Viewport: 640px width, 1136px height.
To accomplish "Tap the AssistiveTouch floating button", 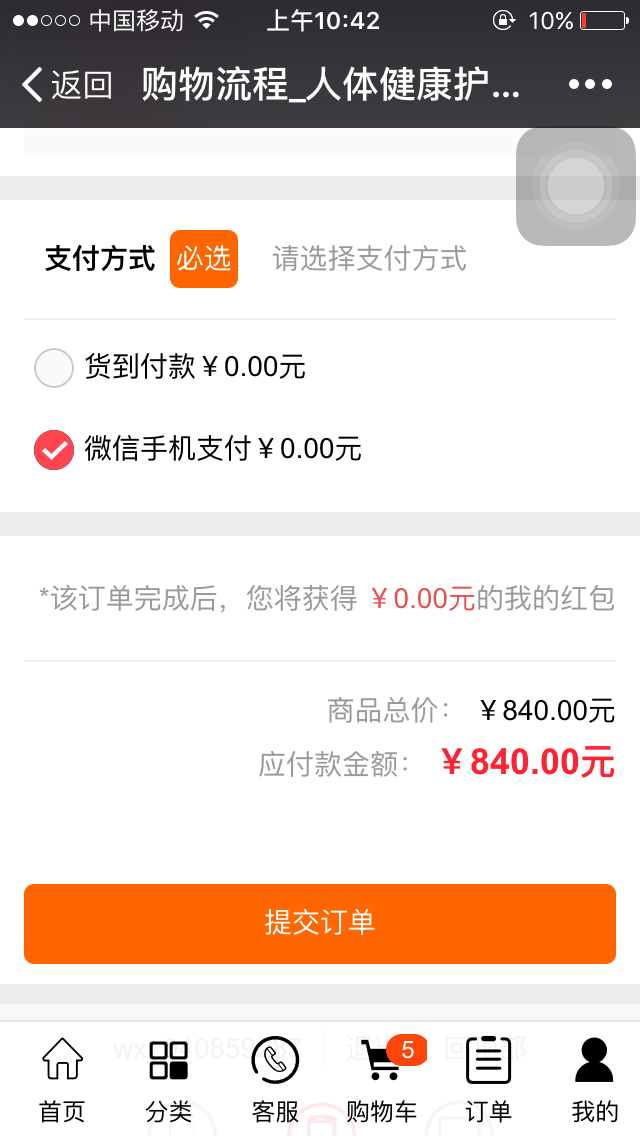I will [576, 186].
